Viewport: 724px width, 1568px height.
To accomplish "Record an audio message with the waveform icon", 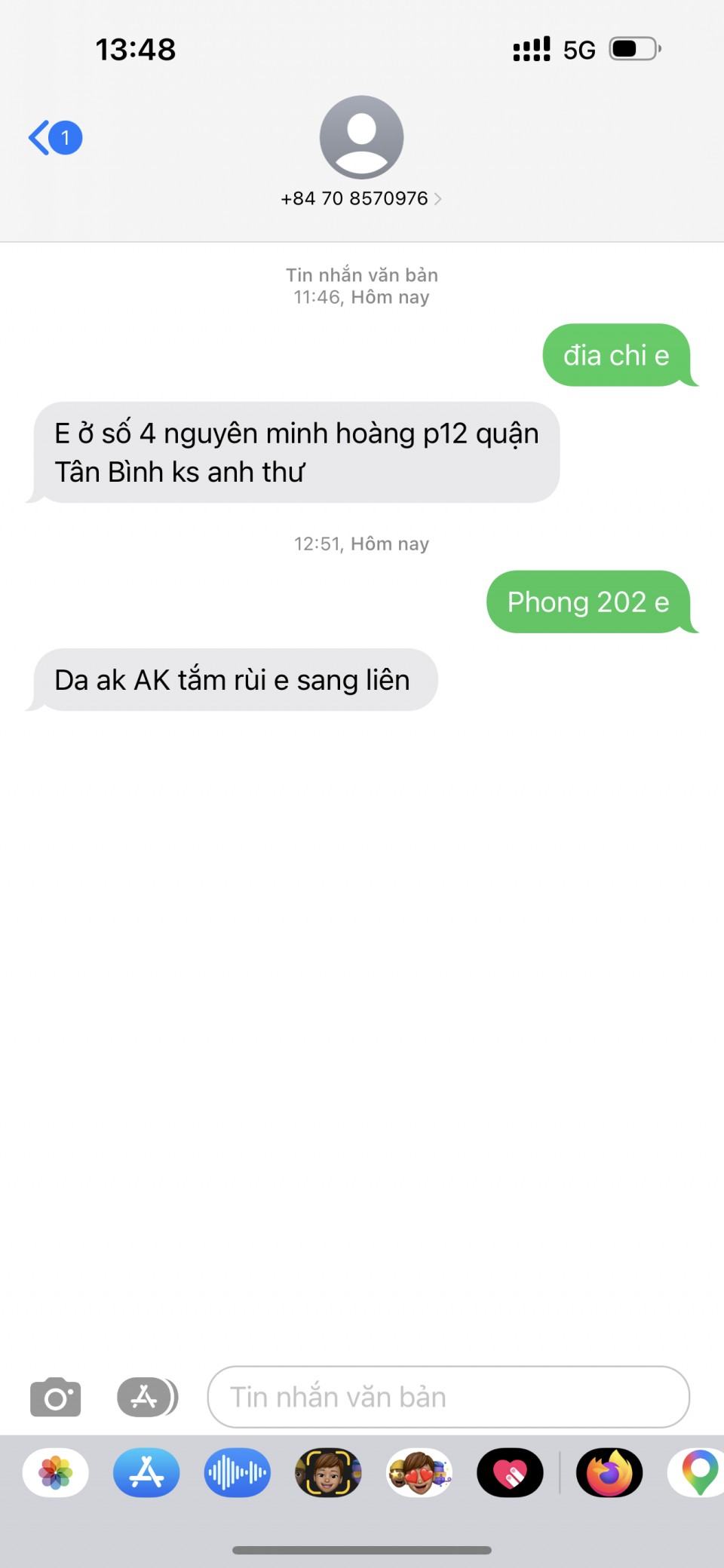I will [238, 1472].
